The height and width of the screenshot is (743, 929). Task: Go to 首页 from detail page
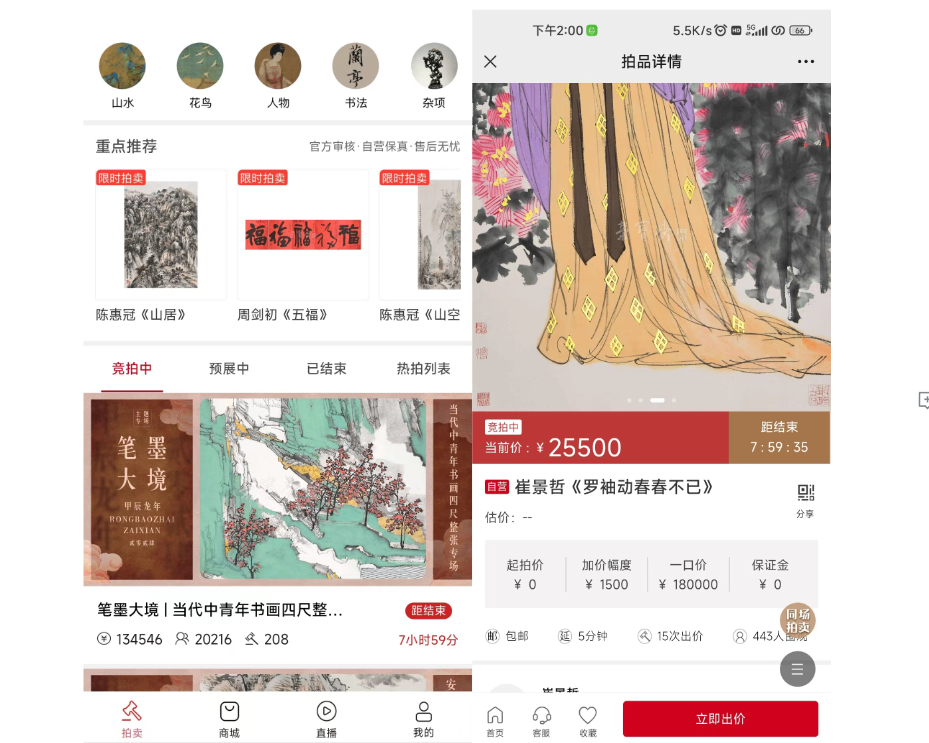495,720
